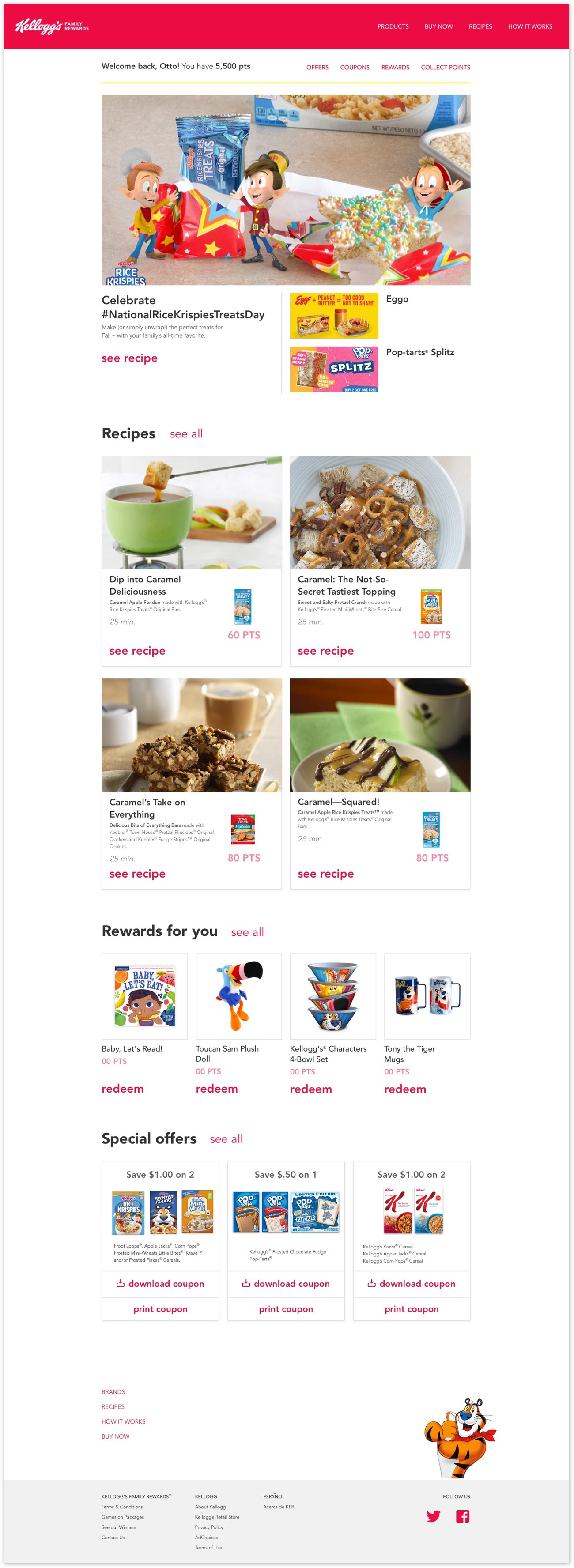Redeem the Tony the Tiger Mugs
Screen dimensions: 574x1568
[405, 1089]
